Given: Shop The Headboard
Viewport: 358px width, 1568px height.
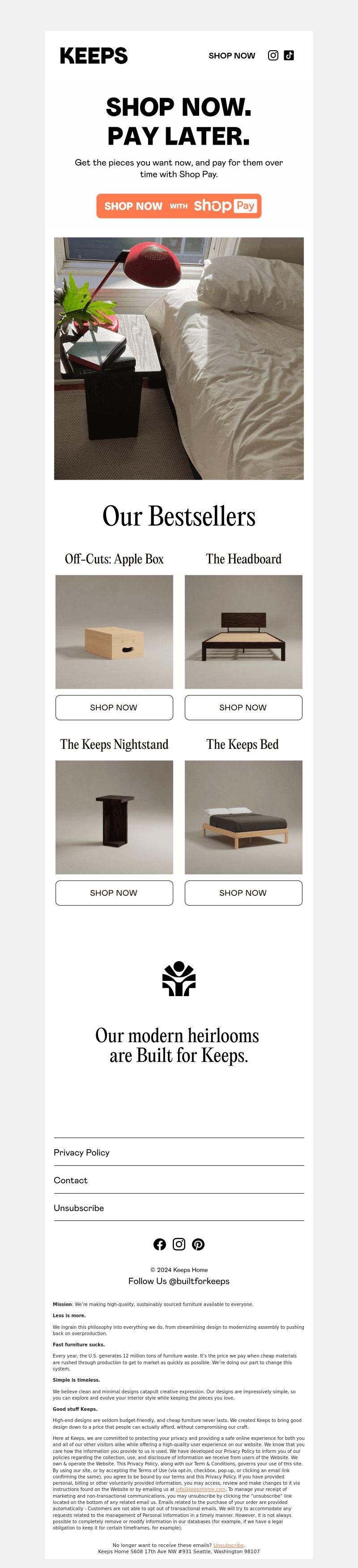Looking at the screenshot, I should point(243,707).
